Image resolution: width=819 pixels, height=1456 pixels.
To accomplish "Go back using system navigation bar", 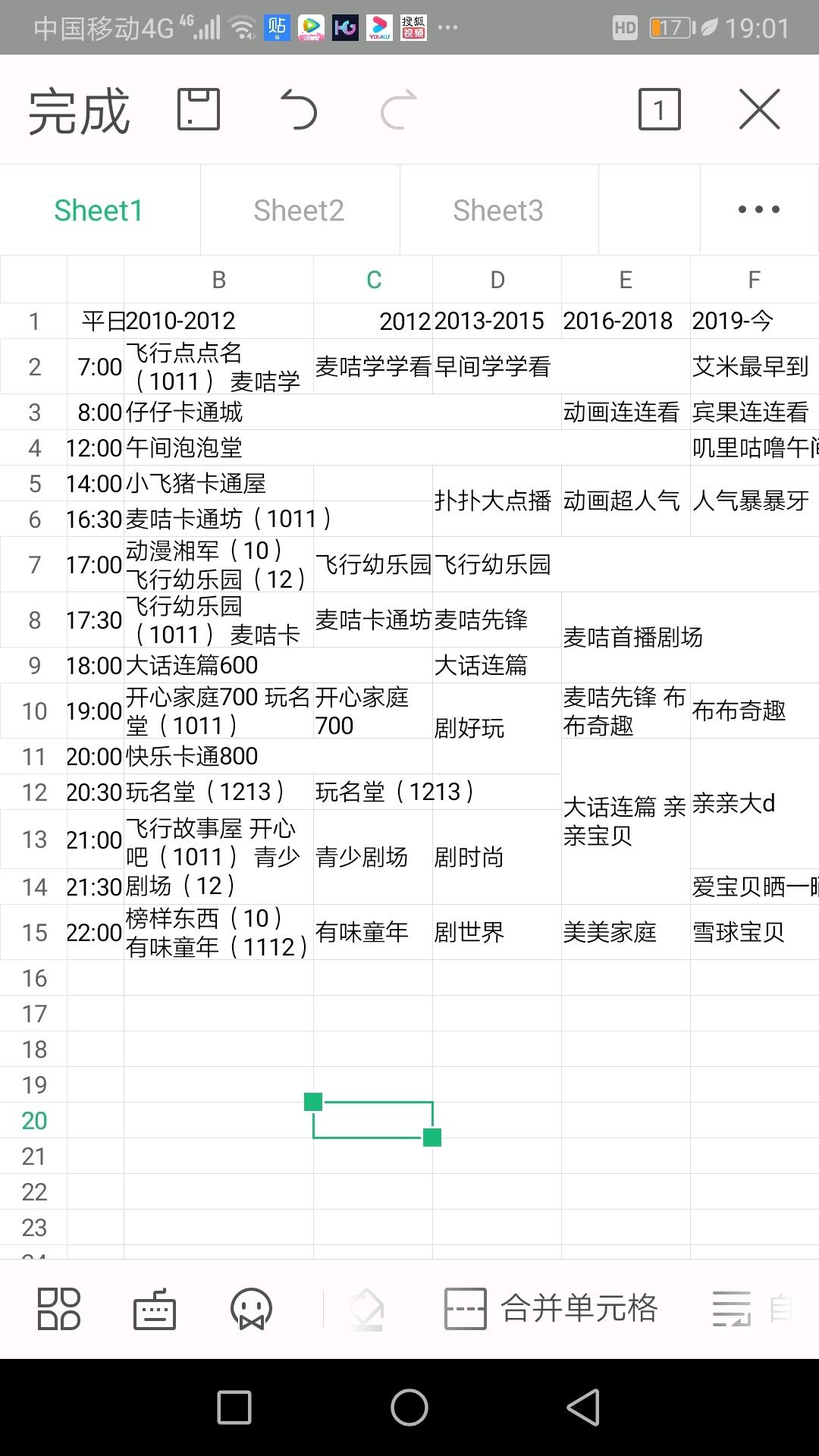I will tap(584, 1407).
